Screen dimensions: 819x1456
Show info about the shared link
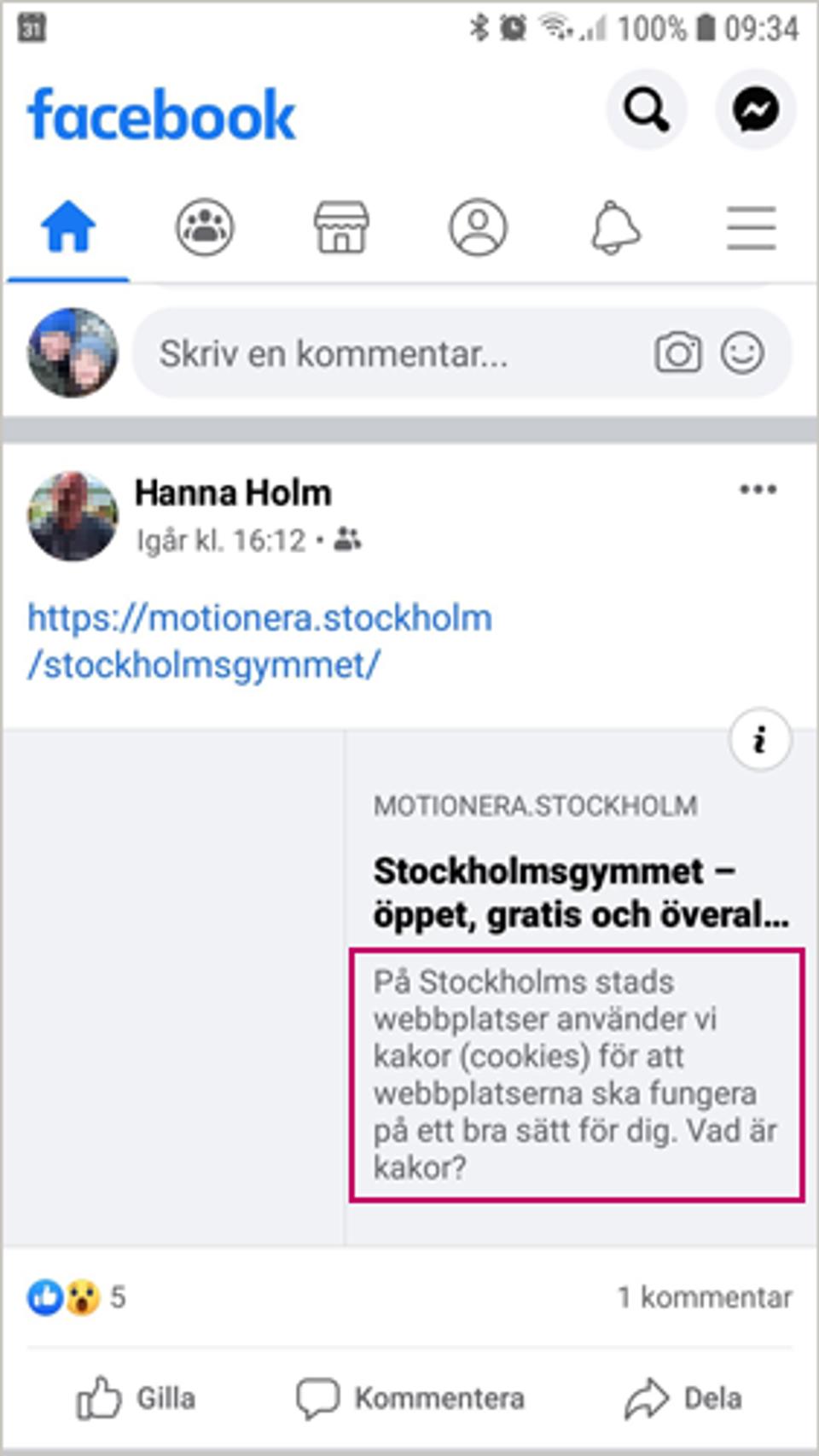[759, 740]
